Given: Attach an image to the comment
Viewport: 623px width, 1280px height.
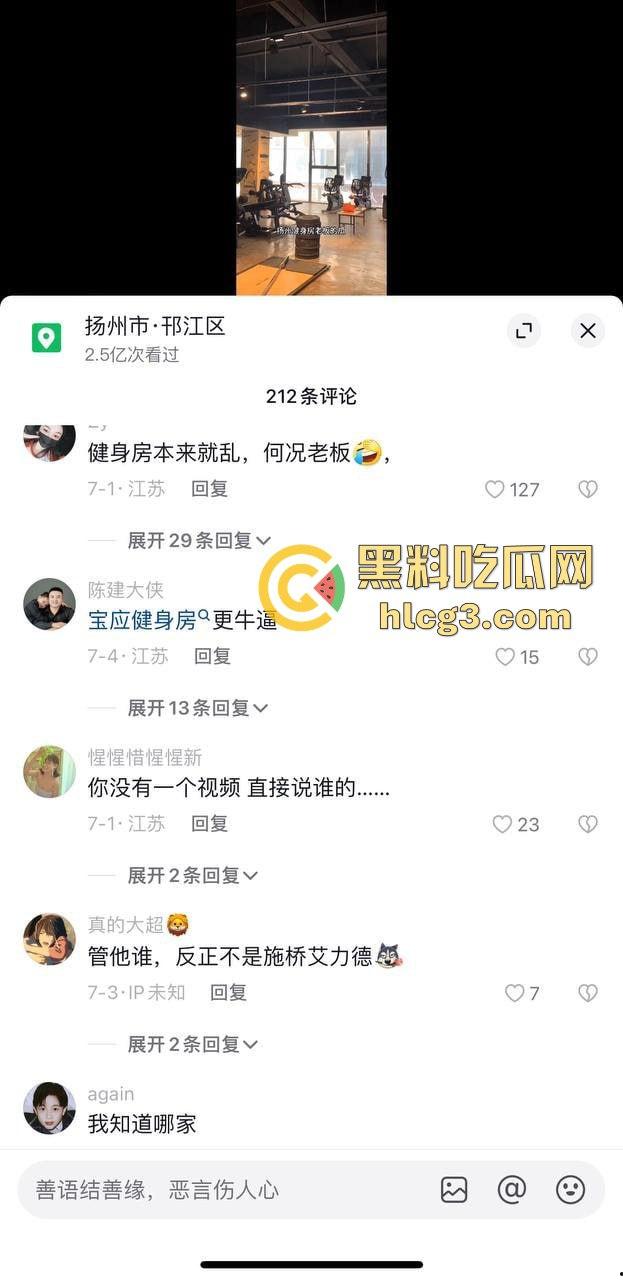Looking at the screenshot, I should click(454, 1190).
